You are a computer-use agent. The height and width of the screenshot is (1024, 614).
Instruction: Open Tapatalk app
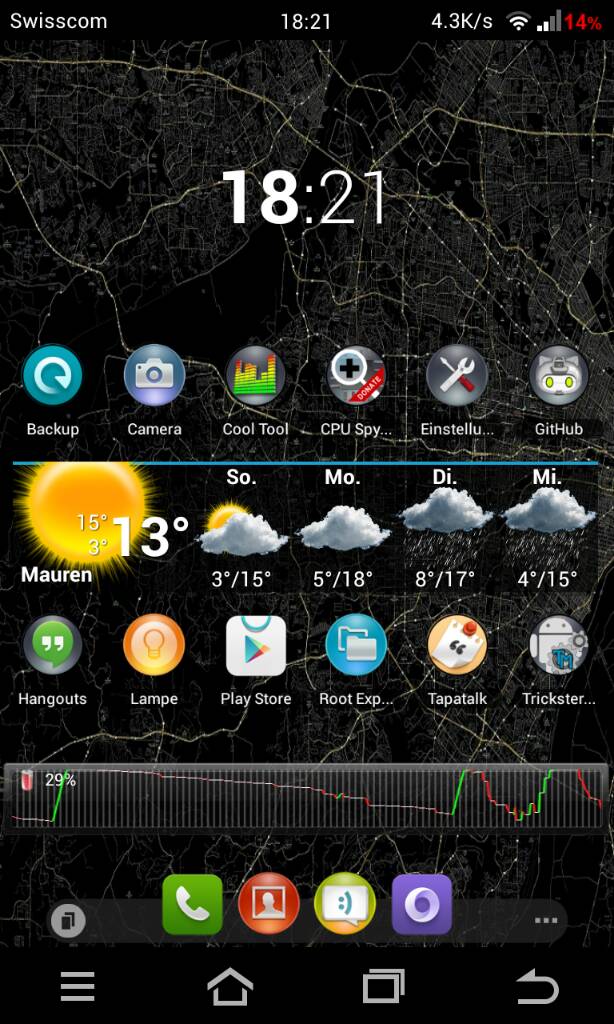click(457, 647)
